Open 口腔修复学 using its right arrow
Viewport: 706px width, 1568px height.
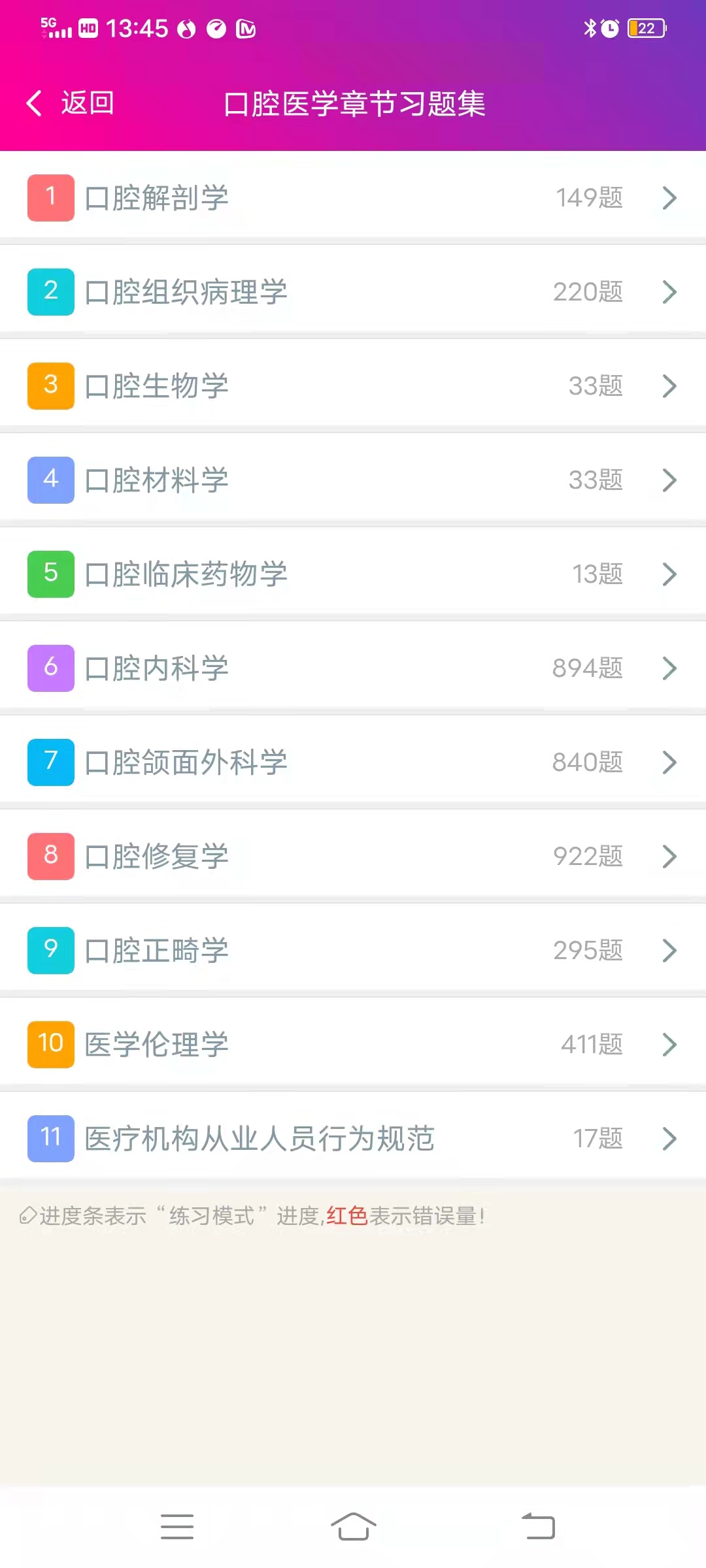[669, 857]
